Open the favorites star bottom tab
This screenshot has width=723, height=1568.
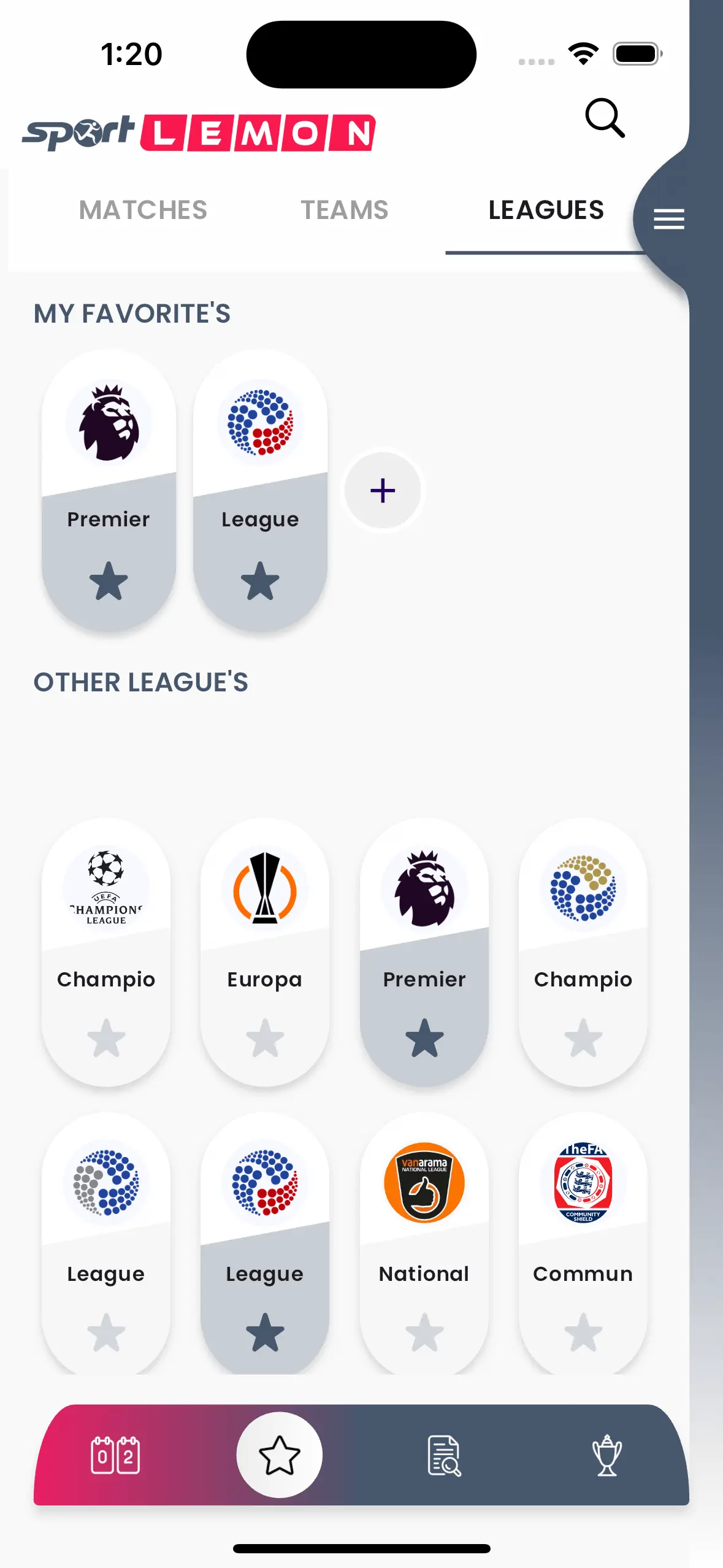pos(280,1455)
